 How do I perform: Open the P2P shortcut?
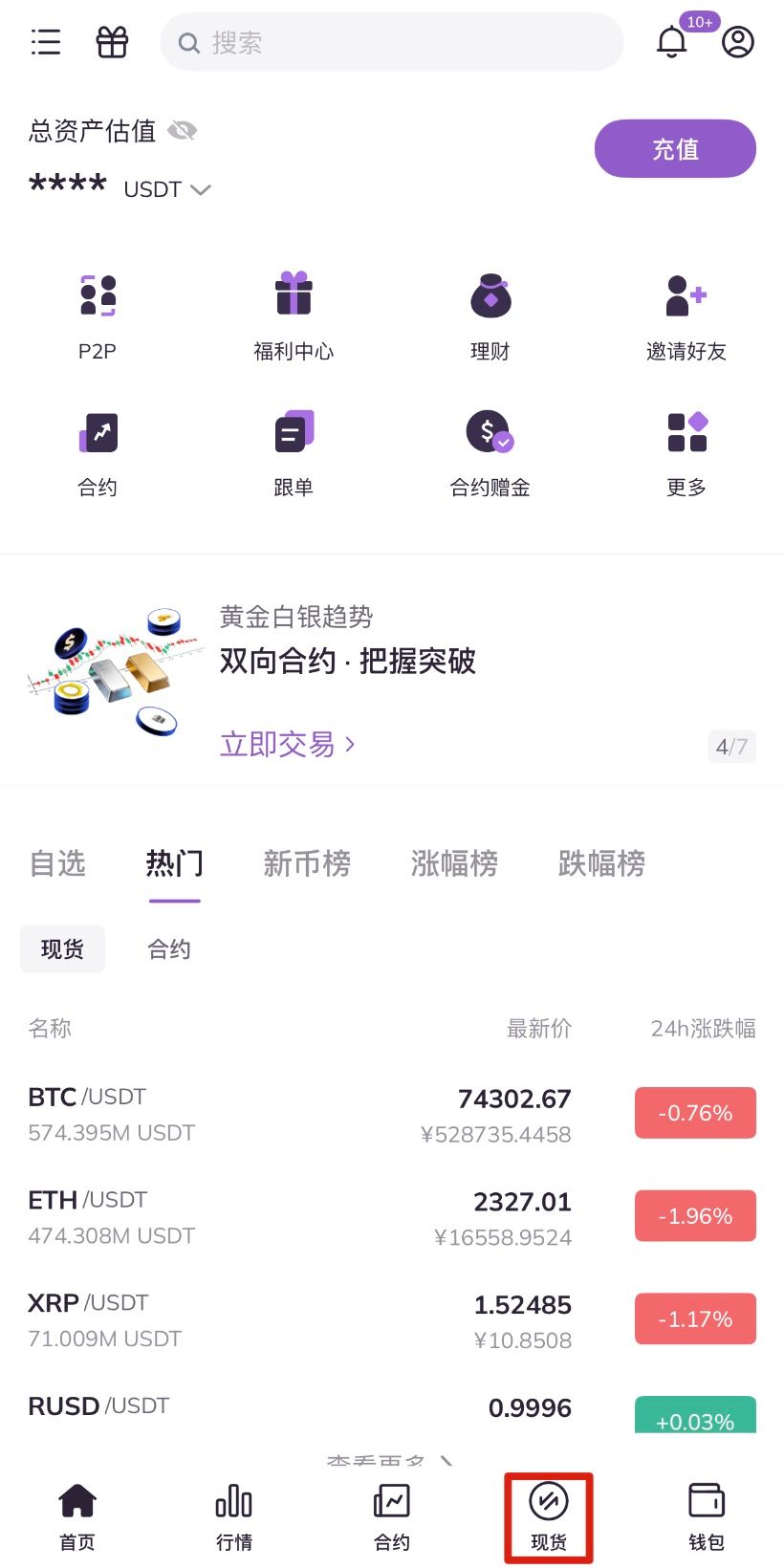98,316
